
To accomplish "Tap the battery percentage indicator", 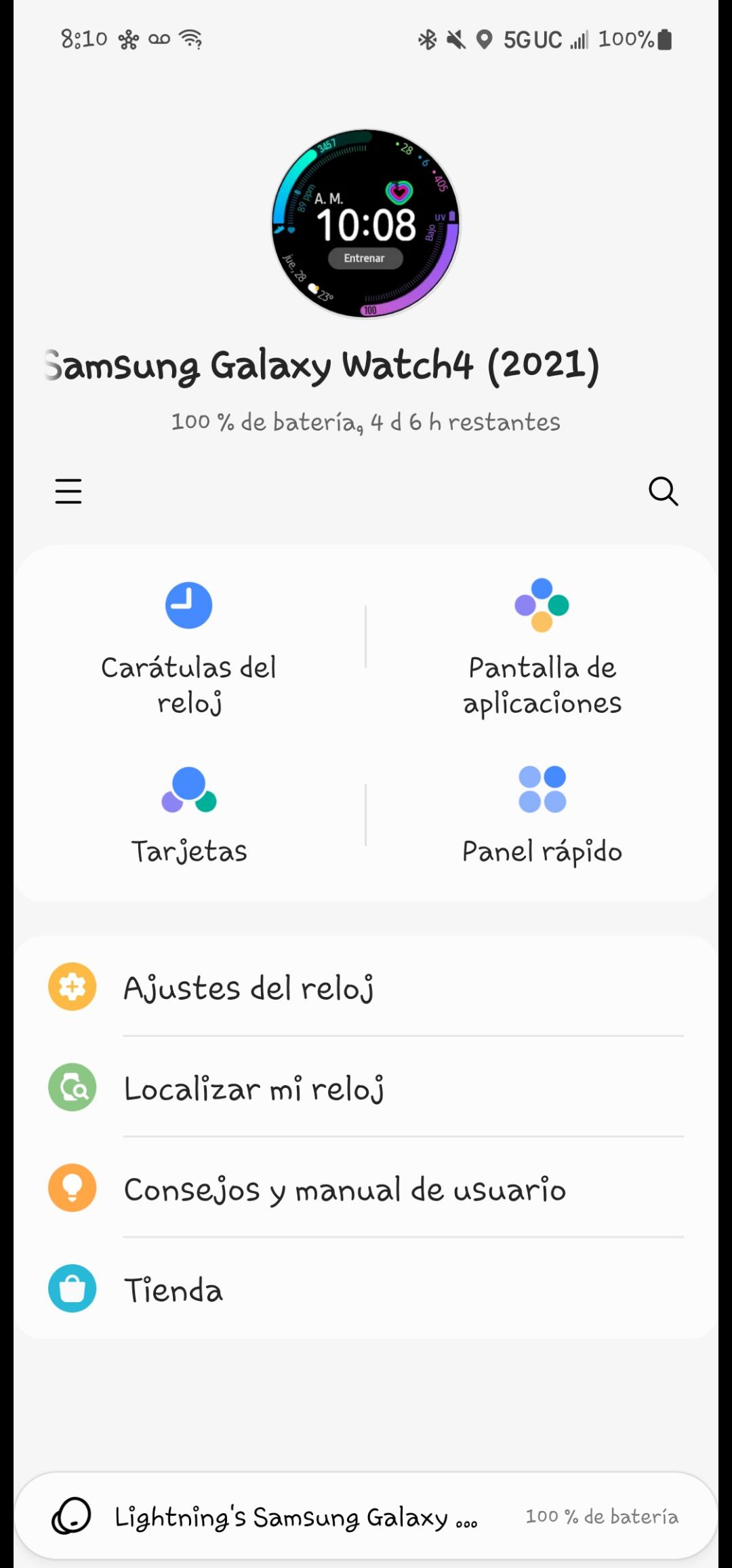I will pos(628,39).
